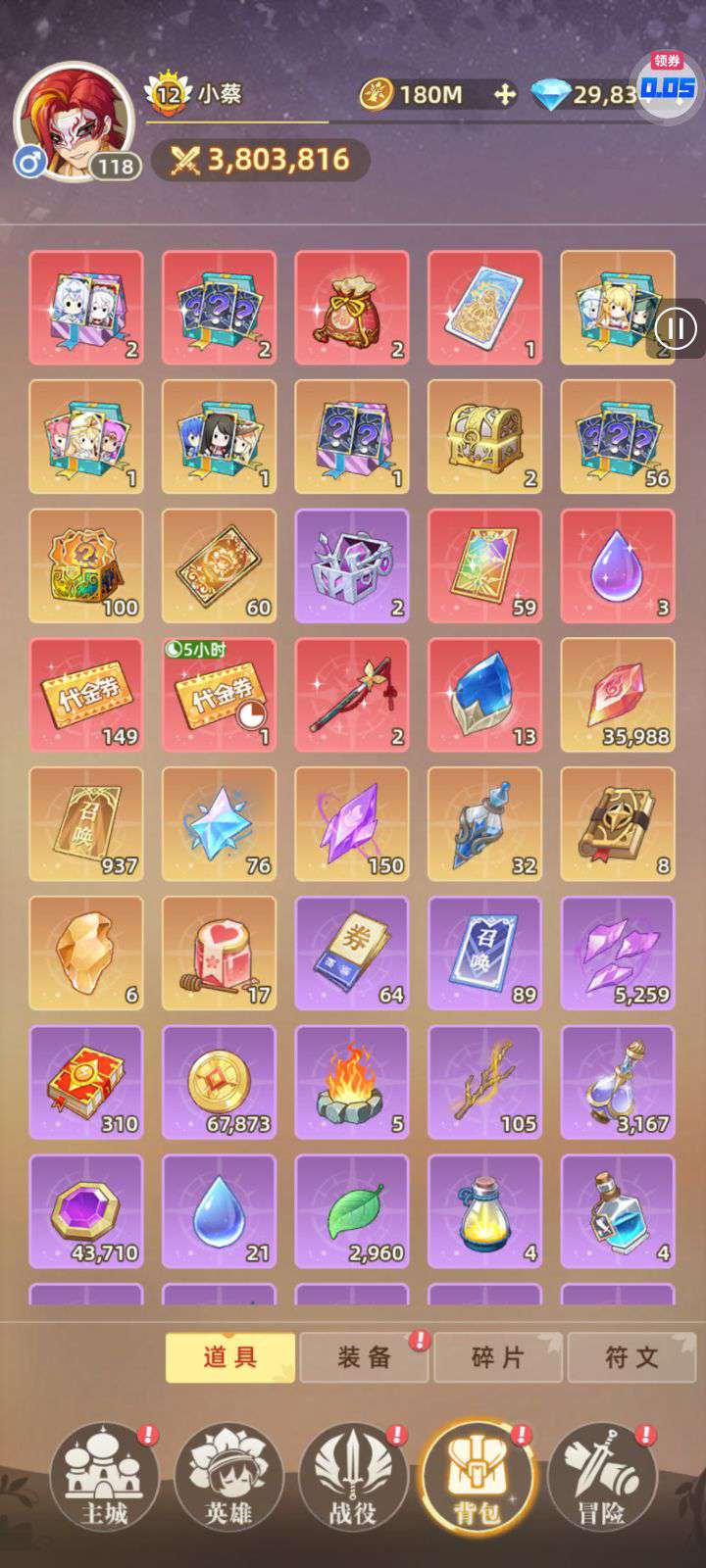The image size is (706, 1568).
Task: Tap the floating pause button
Action: 677,327
